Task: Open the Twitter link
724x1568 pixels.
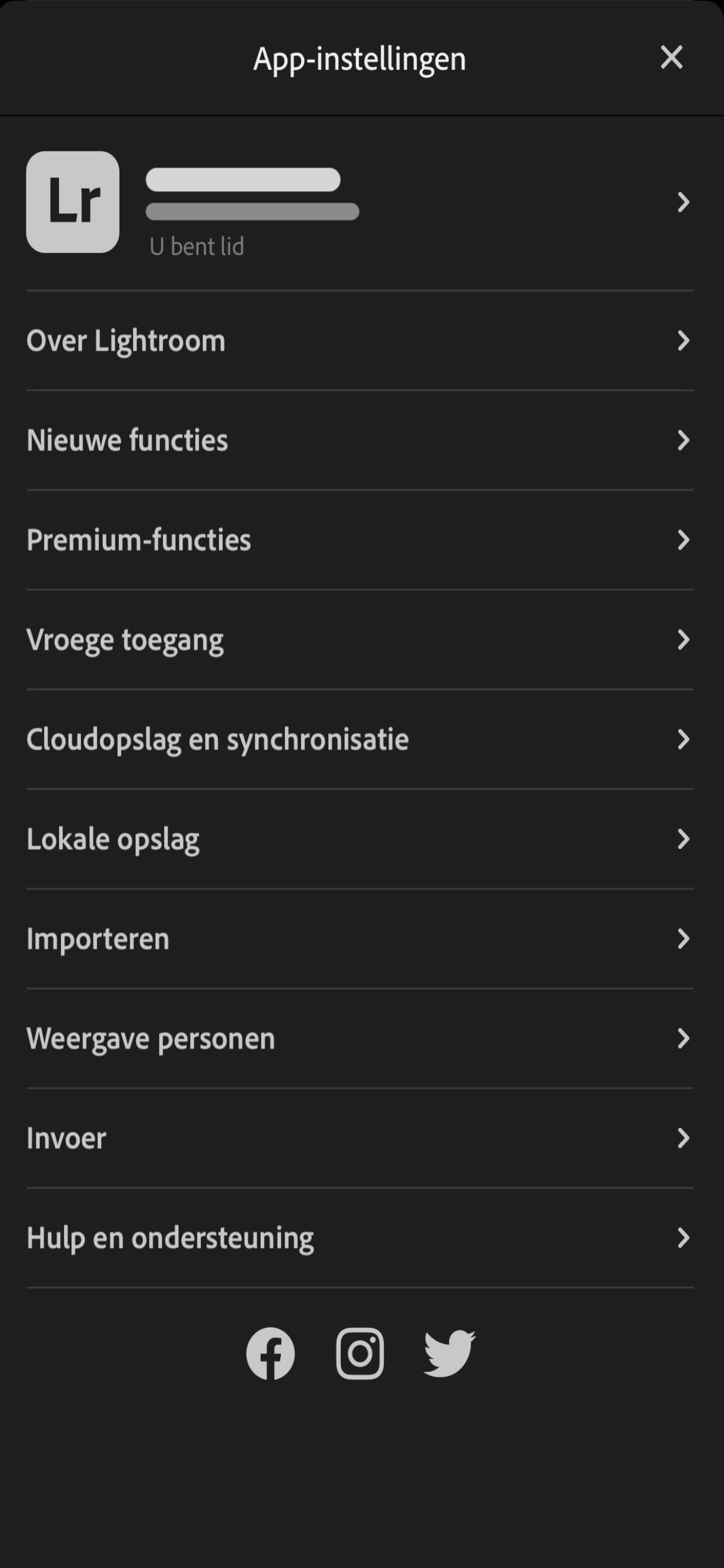Action: tap(449, 1354)
